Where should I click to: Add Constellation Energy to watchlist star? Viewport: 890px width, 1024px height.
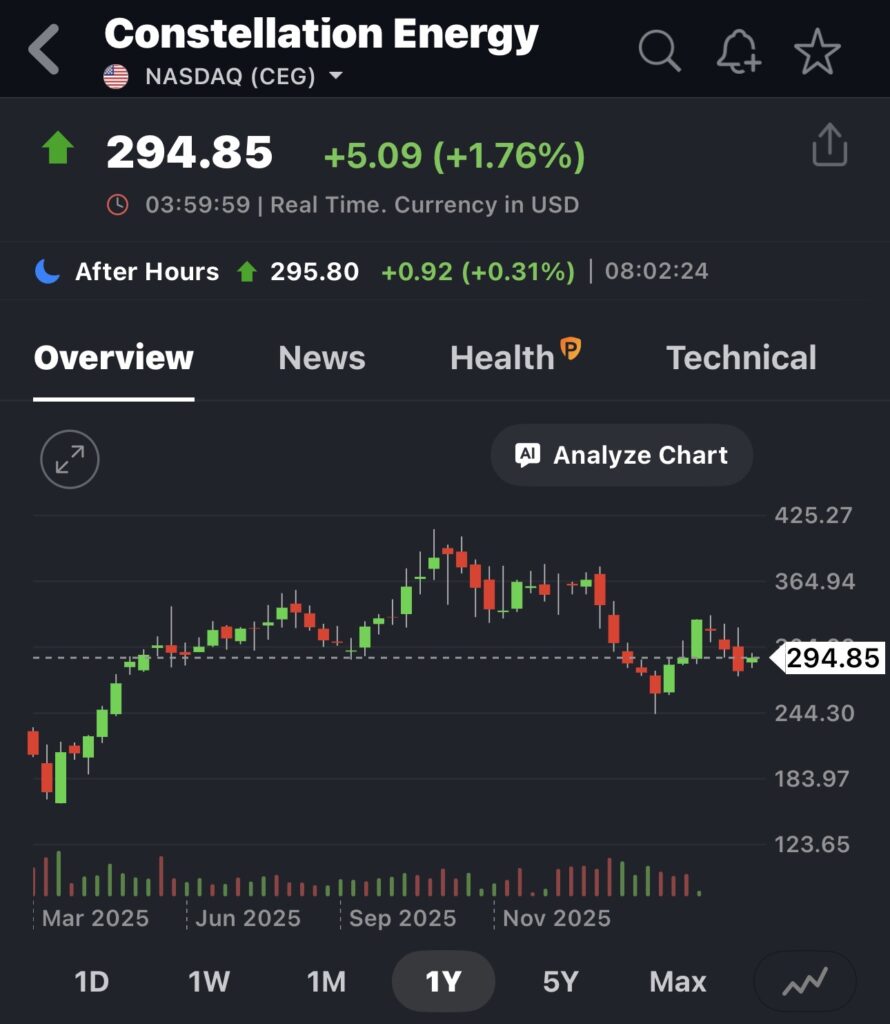point(817,50)
